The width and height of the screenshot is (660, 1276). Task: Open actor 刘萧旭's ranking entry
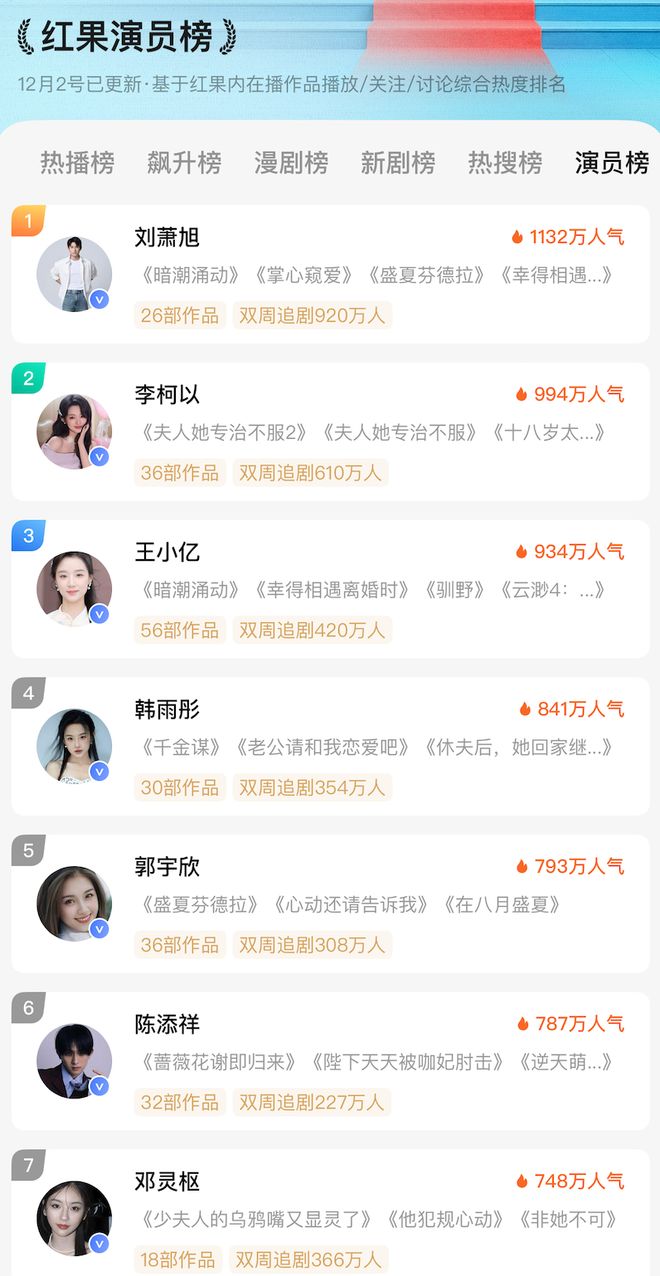tap(330, 274)
